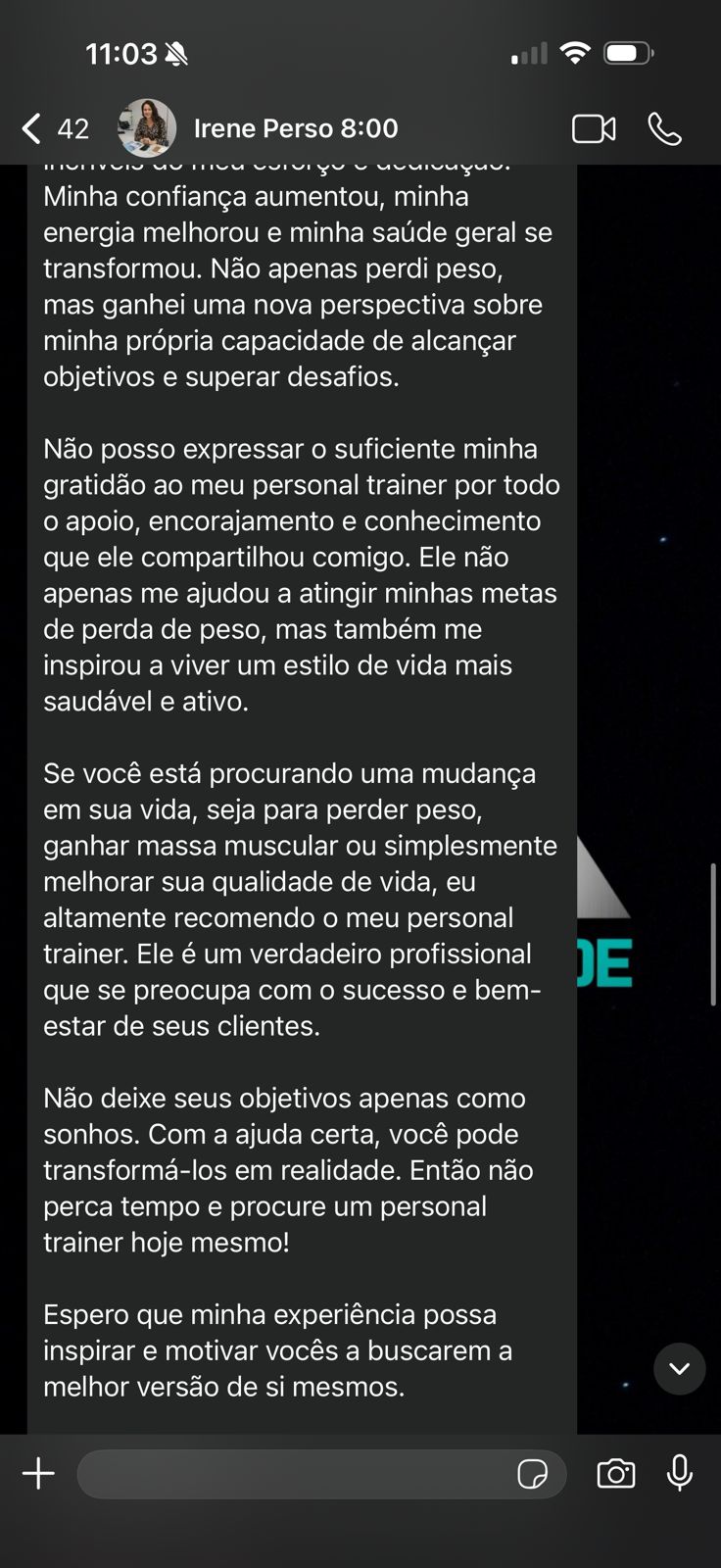Jump to the latest message
The width and height of the screenshot is (721, 1568).
click(x=679, y=1368)
